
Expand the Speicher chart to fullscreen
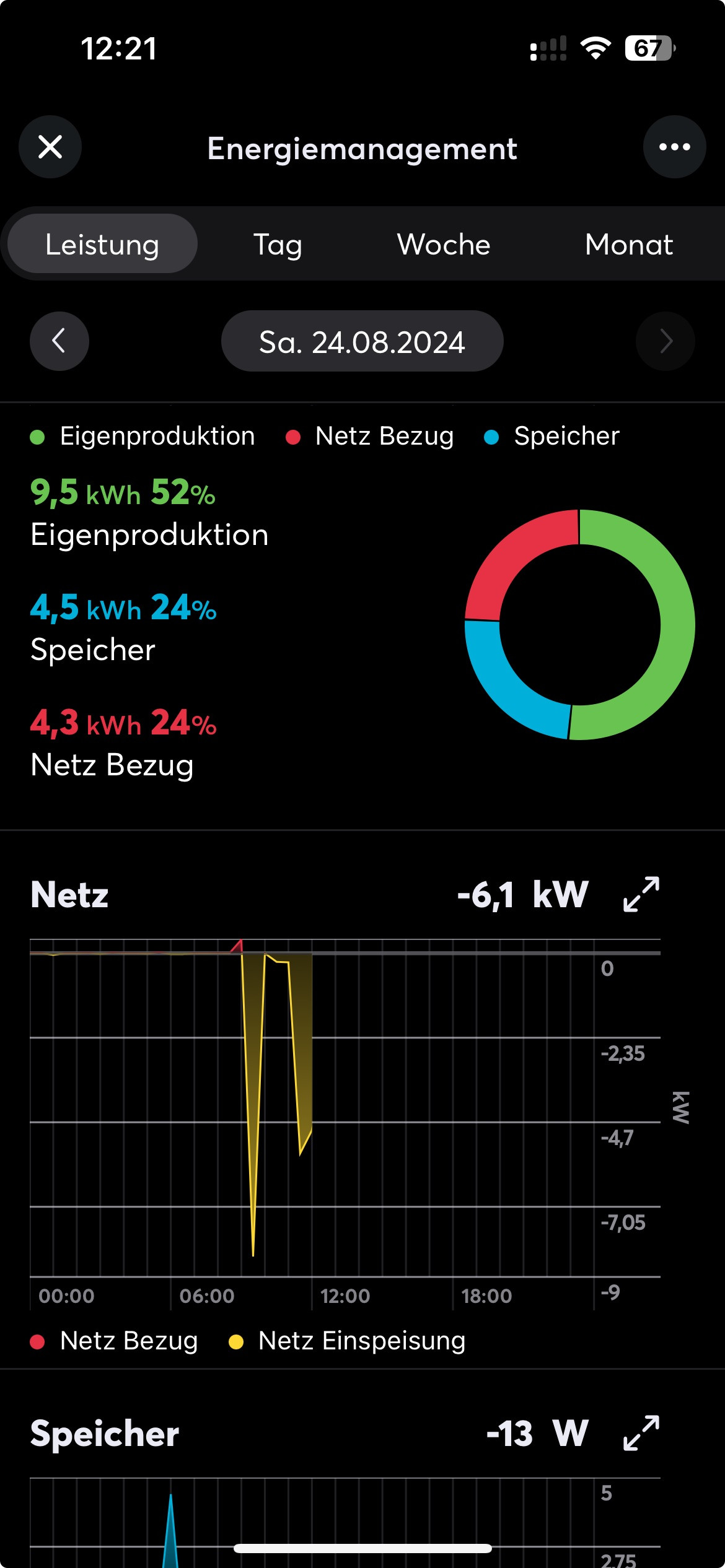click(641, 1433)
